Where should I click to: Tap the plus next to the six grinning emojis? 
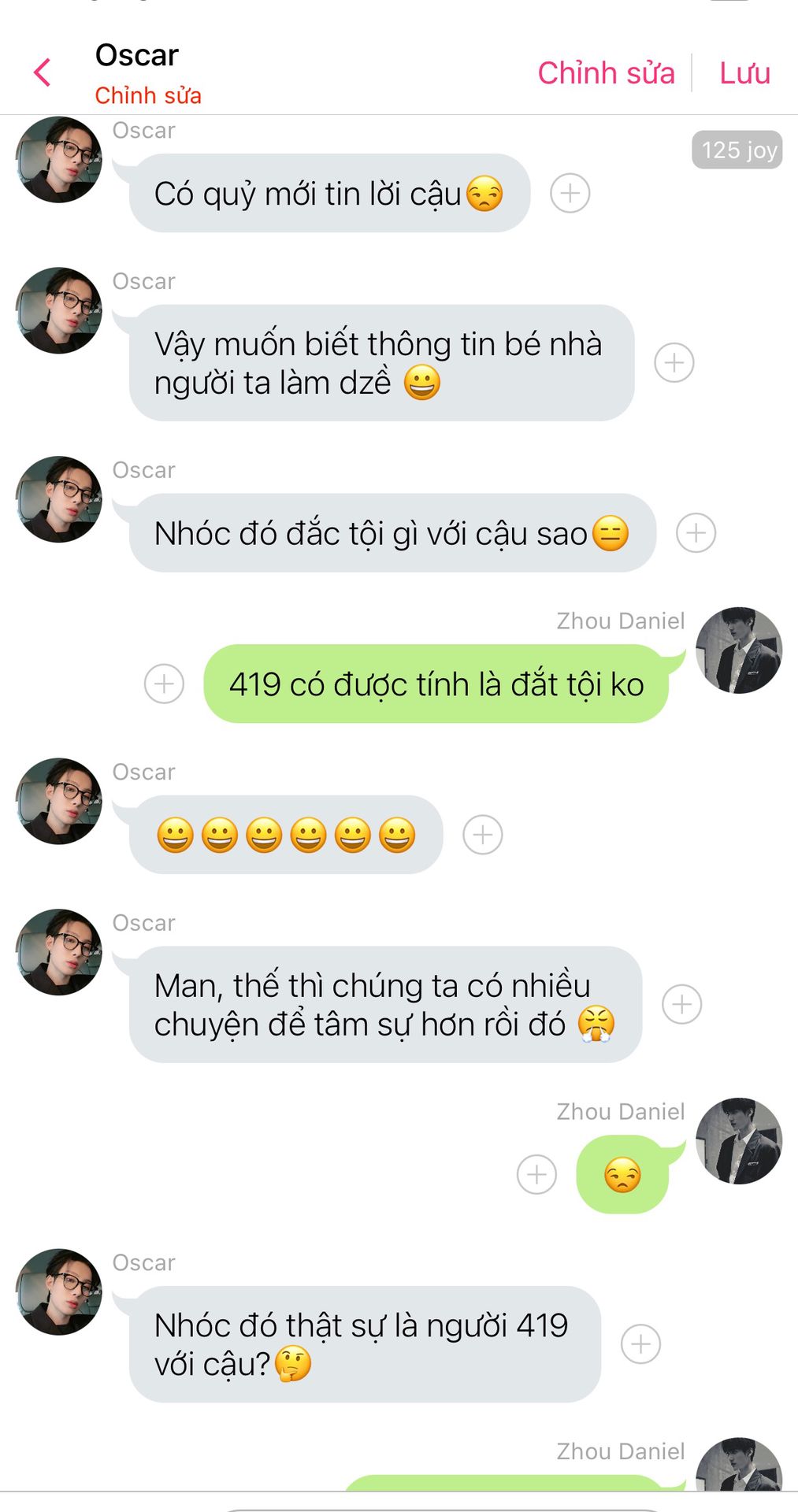(x=483, y=835)
